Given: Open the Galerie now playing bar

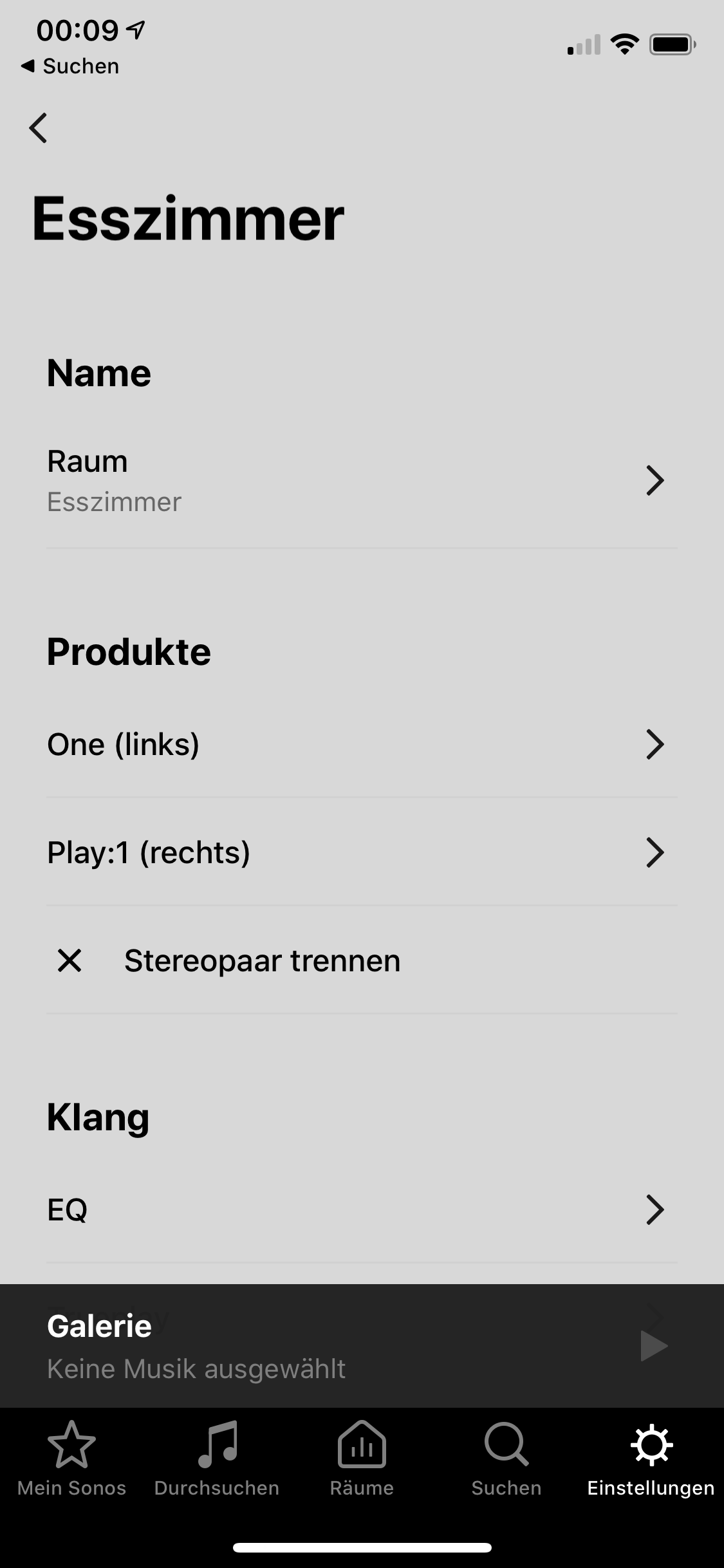Looking at the screenshot, I should [257, 1346].
